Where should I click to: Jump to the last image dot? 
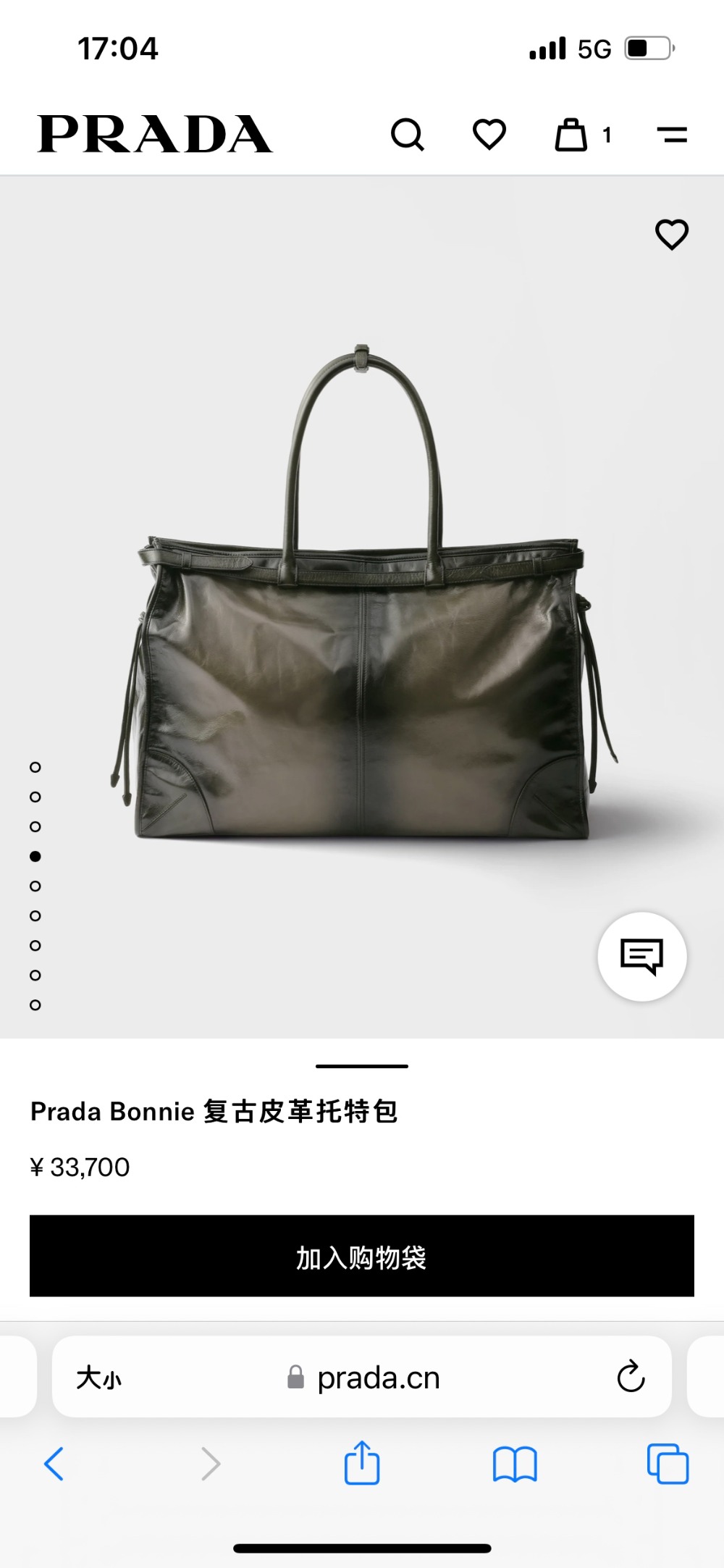[x=35, y=1005]
